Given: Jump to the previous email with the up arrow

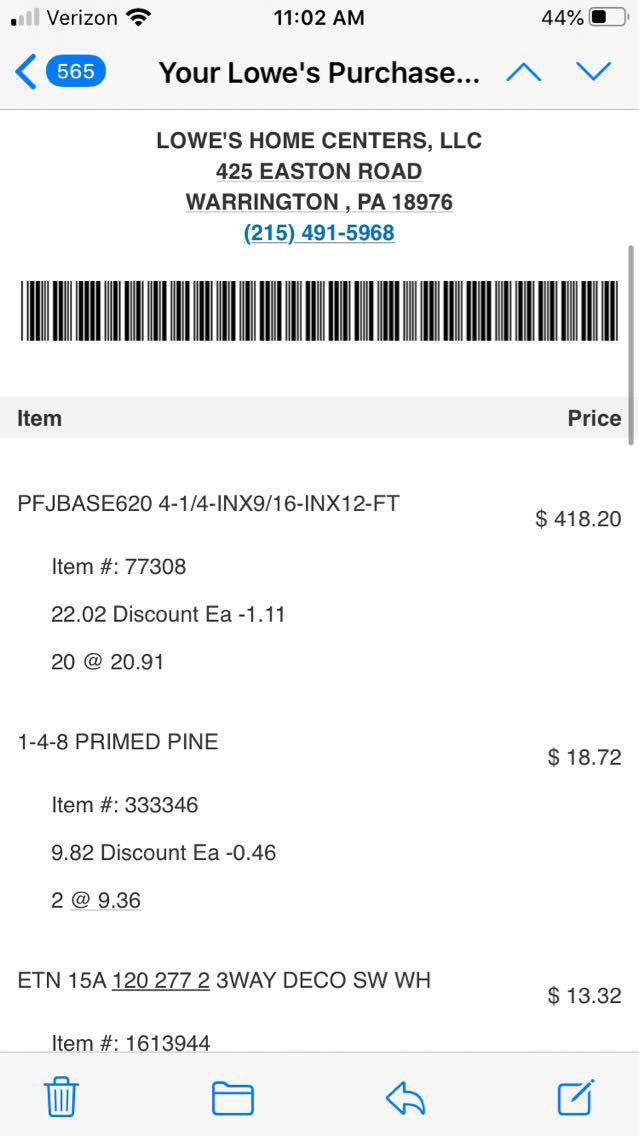Looking at the screenshot, I should (523, 72).
